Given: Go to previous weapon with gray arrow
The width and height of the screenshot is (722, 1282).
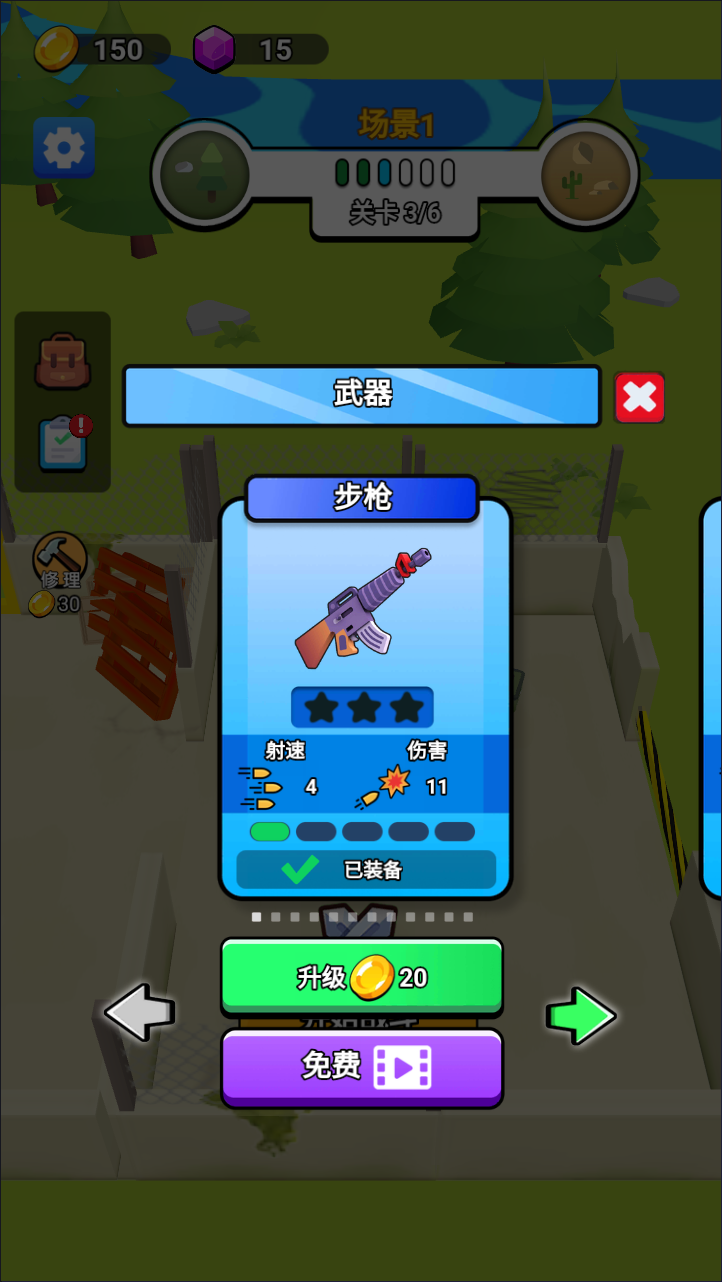Looking at the screenshot, I should [x=140, y=1013].
